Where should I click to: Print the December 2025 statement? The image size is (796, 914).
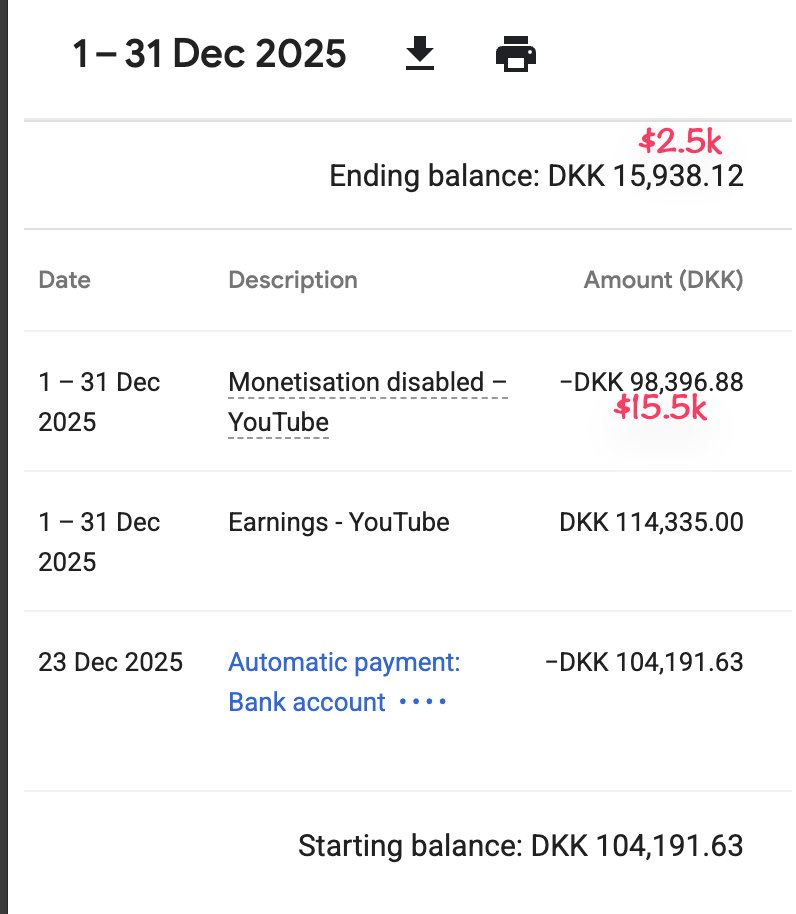click(516, 54)
